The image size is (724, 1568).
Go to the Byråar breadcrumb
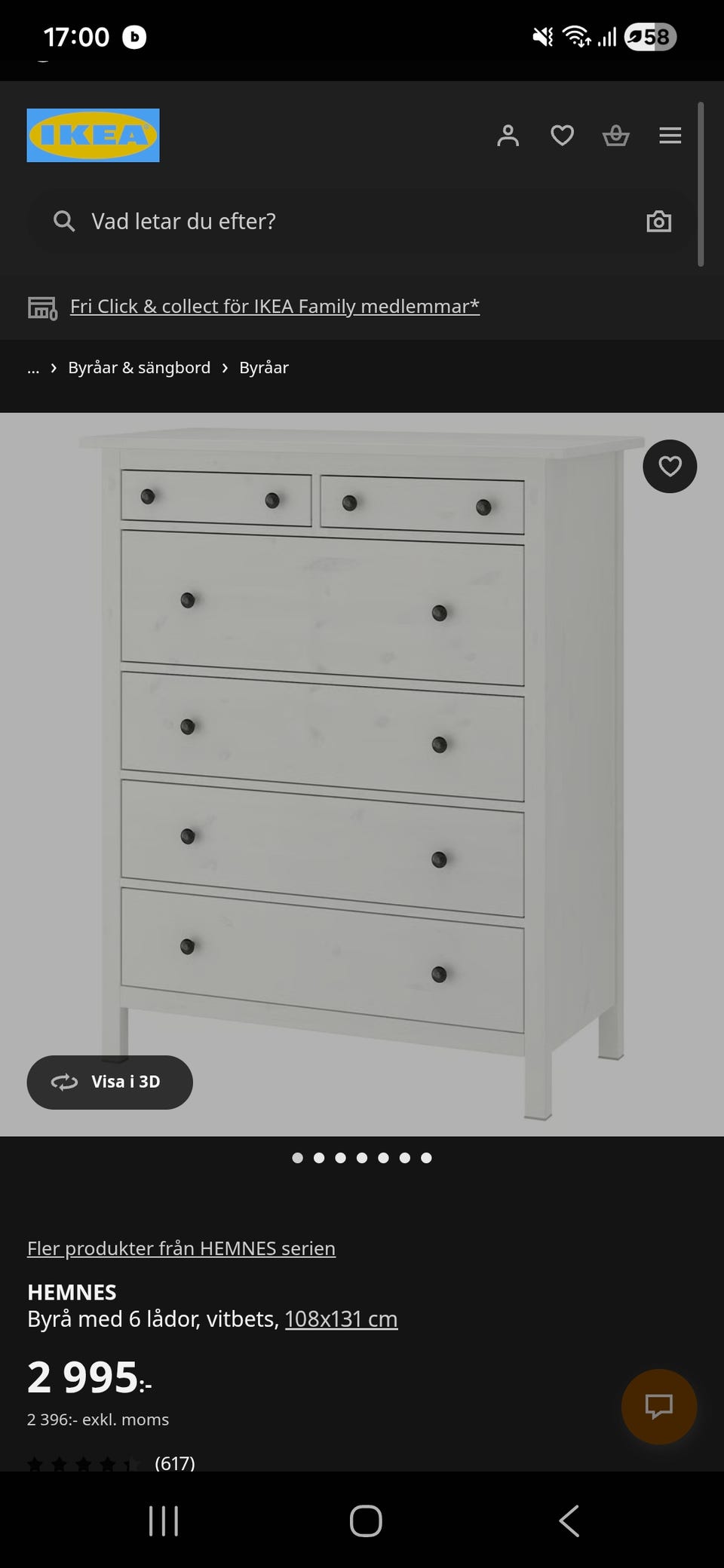(264, 368)
